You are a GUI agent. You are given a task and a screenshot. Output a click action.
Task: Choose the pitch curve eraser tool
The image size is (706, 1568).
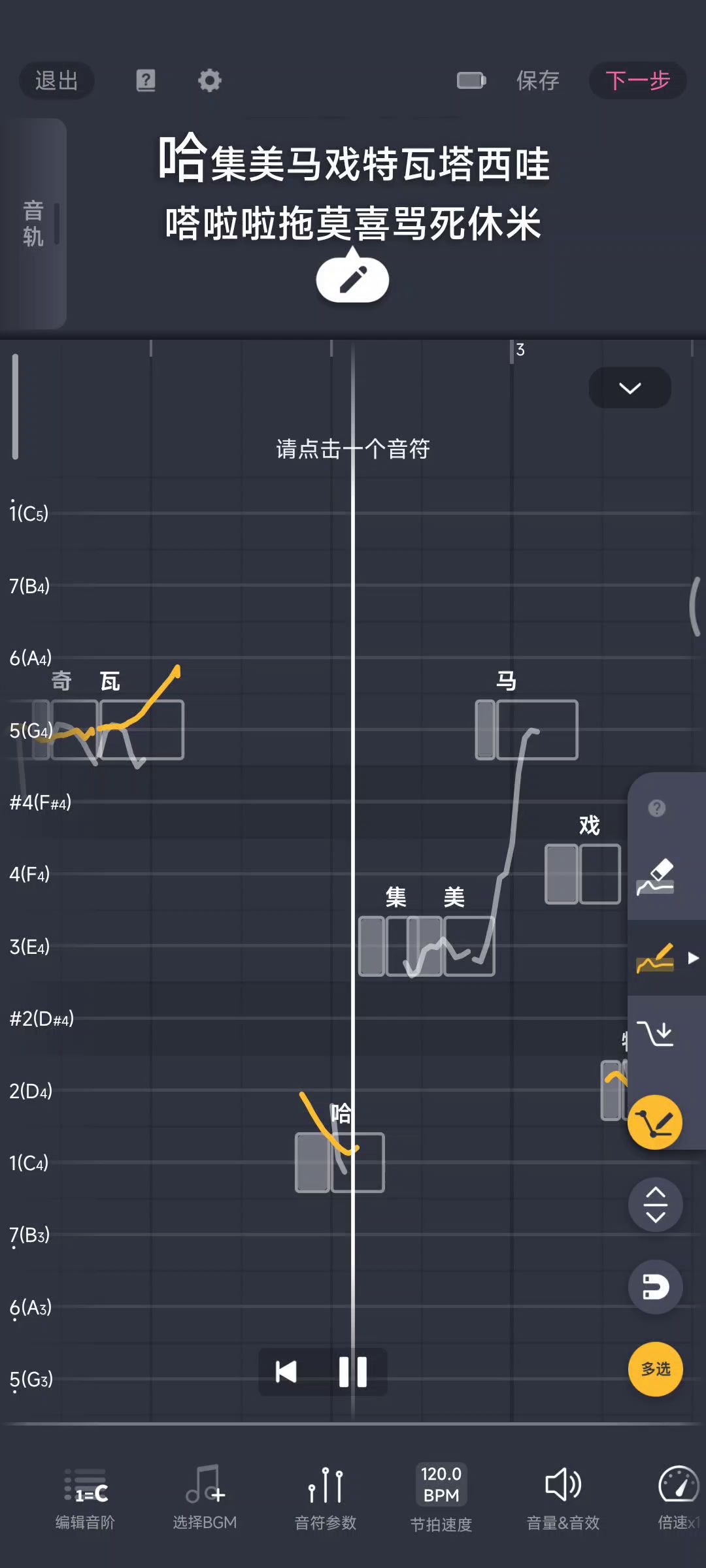pos(656,877)
